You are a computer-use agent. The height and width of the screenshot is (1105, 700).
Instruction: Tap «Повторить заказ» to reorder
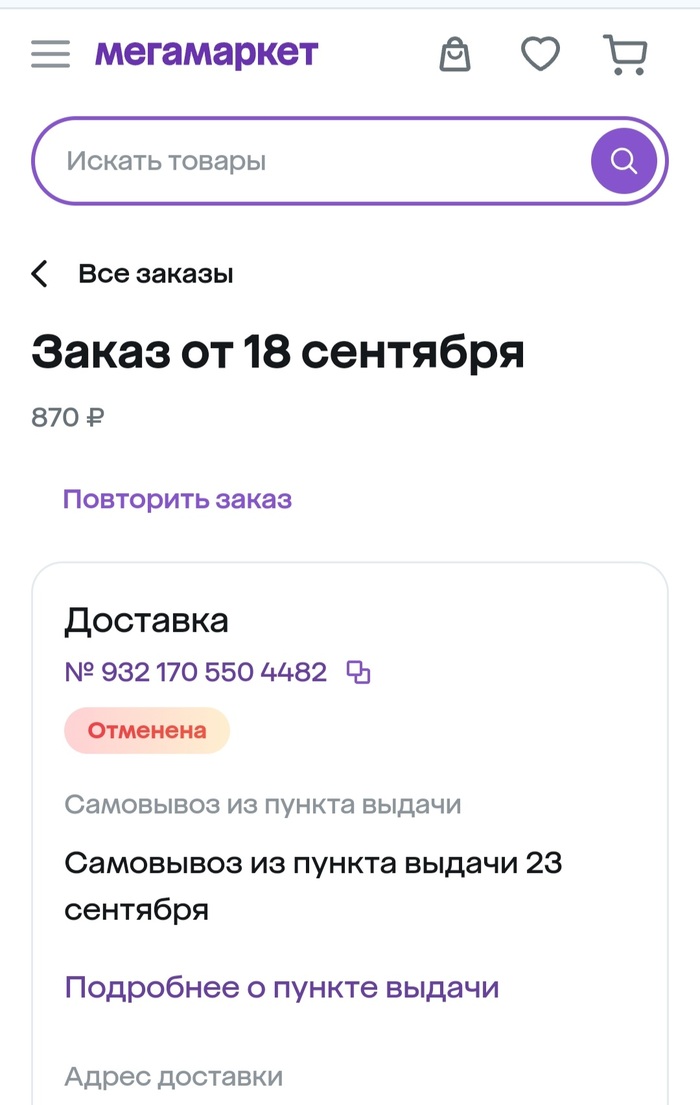click(177, 499)
